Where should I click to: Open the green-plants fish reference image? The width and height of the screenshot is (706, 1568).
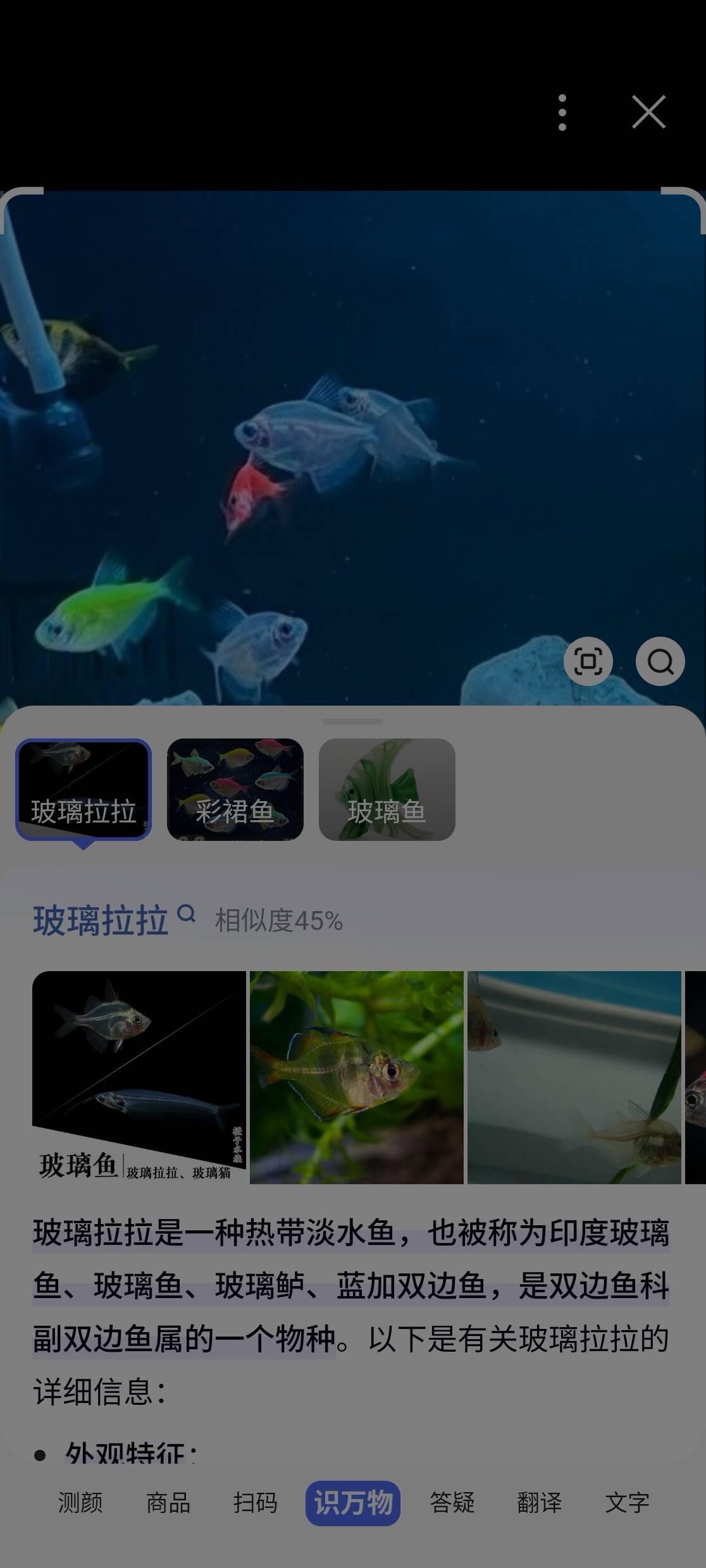click(x=357, y=1077)
